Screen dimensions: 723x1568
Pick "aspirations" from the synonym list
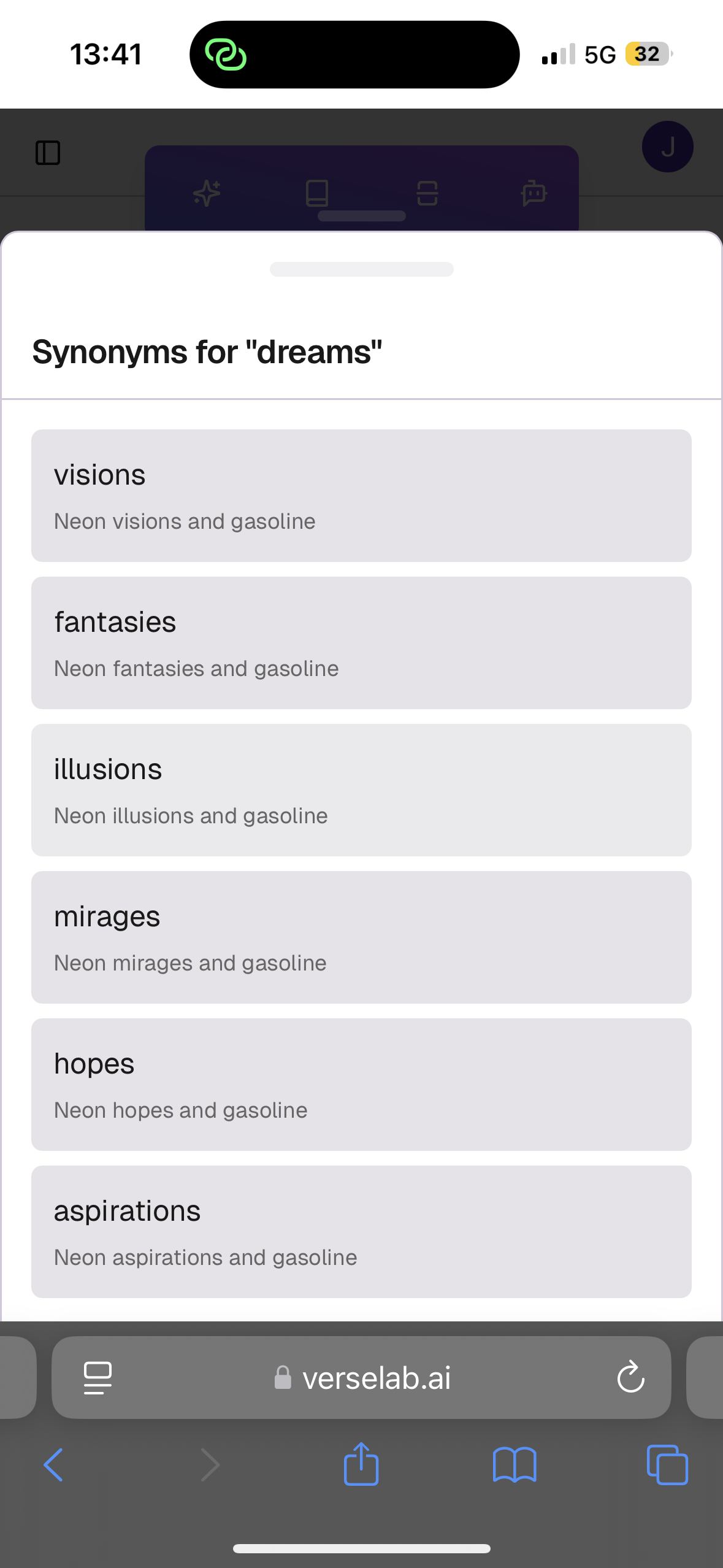click(x=361, y=1232)
